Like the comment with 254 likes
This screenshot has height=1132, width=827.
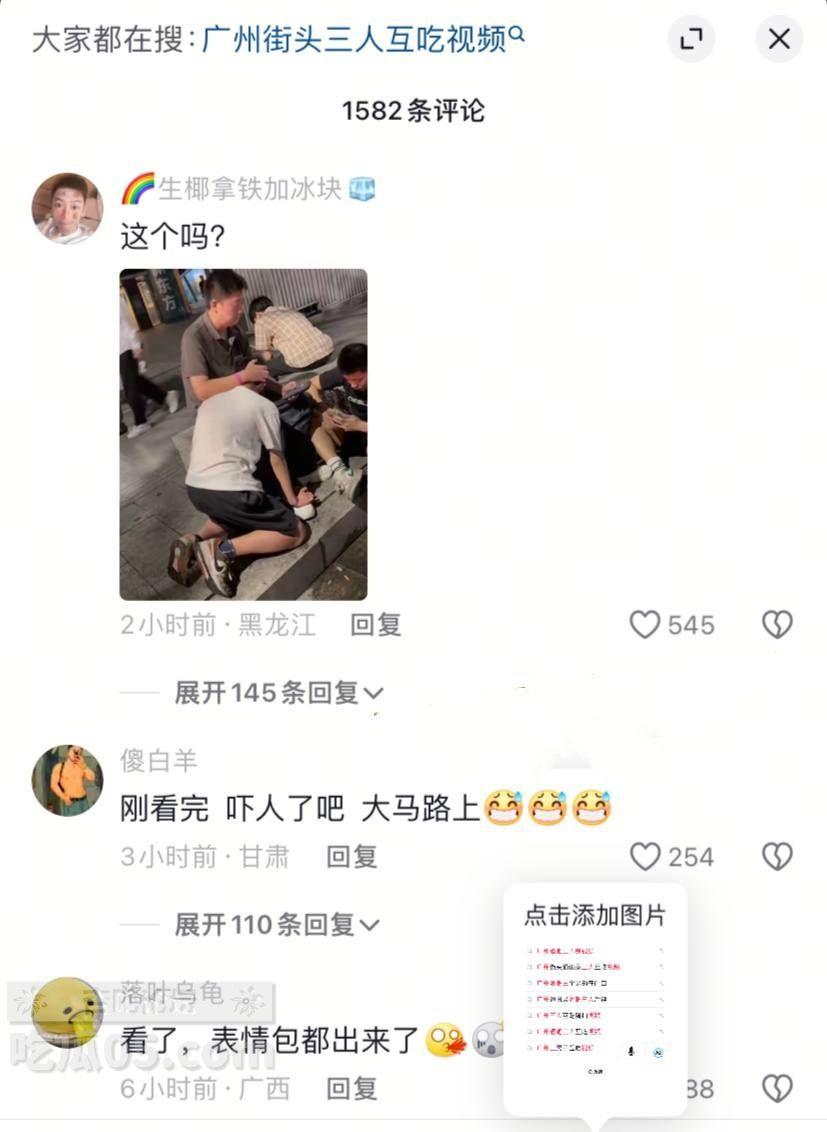tap(646, 857)
